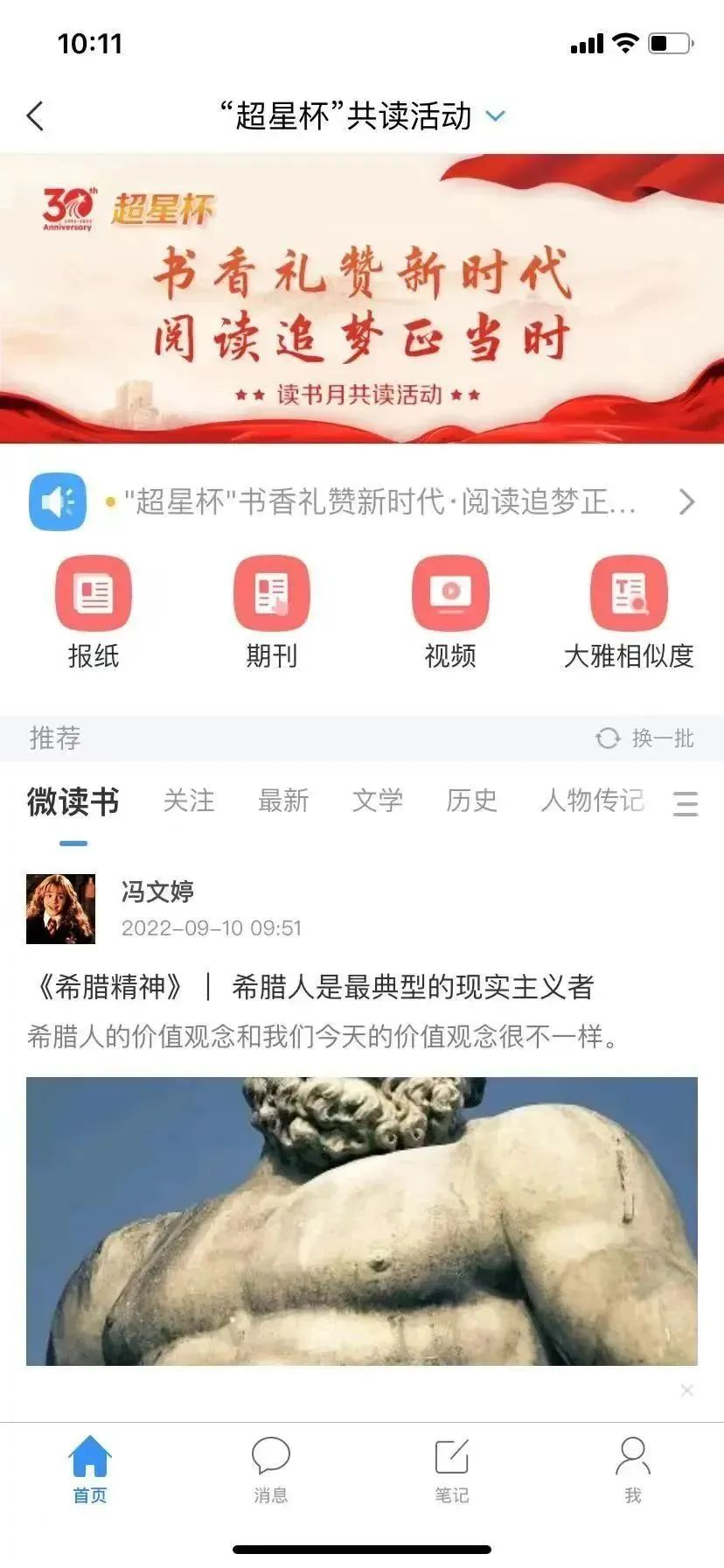Switch to the 人物传记 tab
724x1568 pixels.
[x=592, y=801]
